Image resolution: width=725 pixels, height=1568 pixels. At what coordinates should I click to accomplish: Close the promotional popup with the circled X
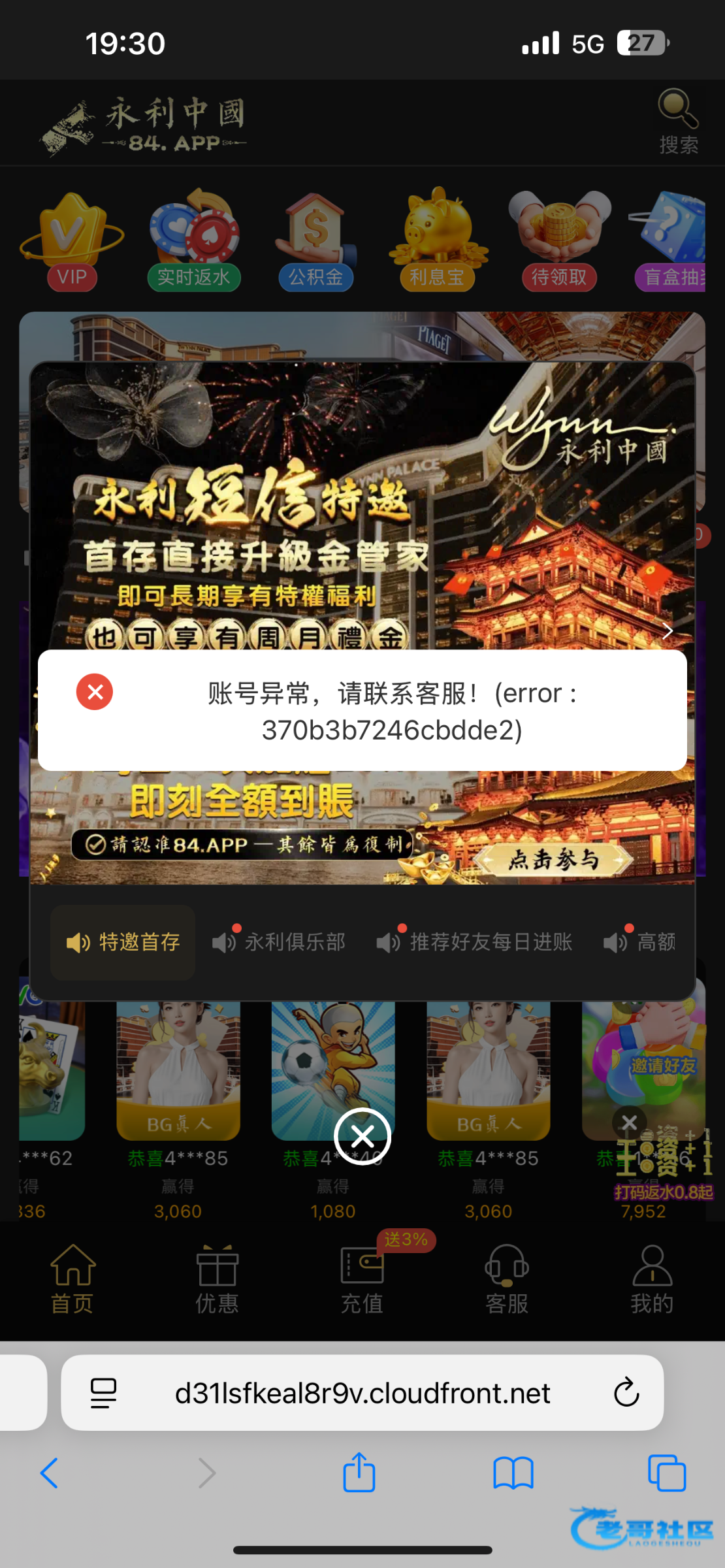tap(362, 1137)
